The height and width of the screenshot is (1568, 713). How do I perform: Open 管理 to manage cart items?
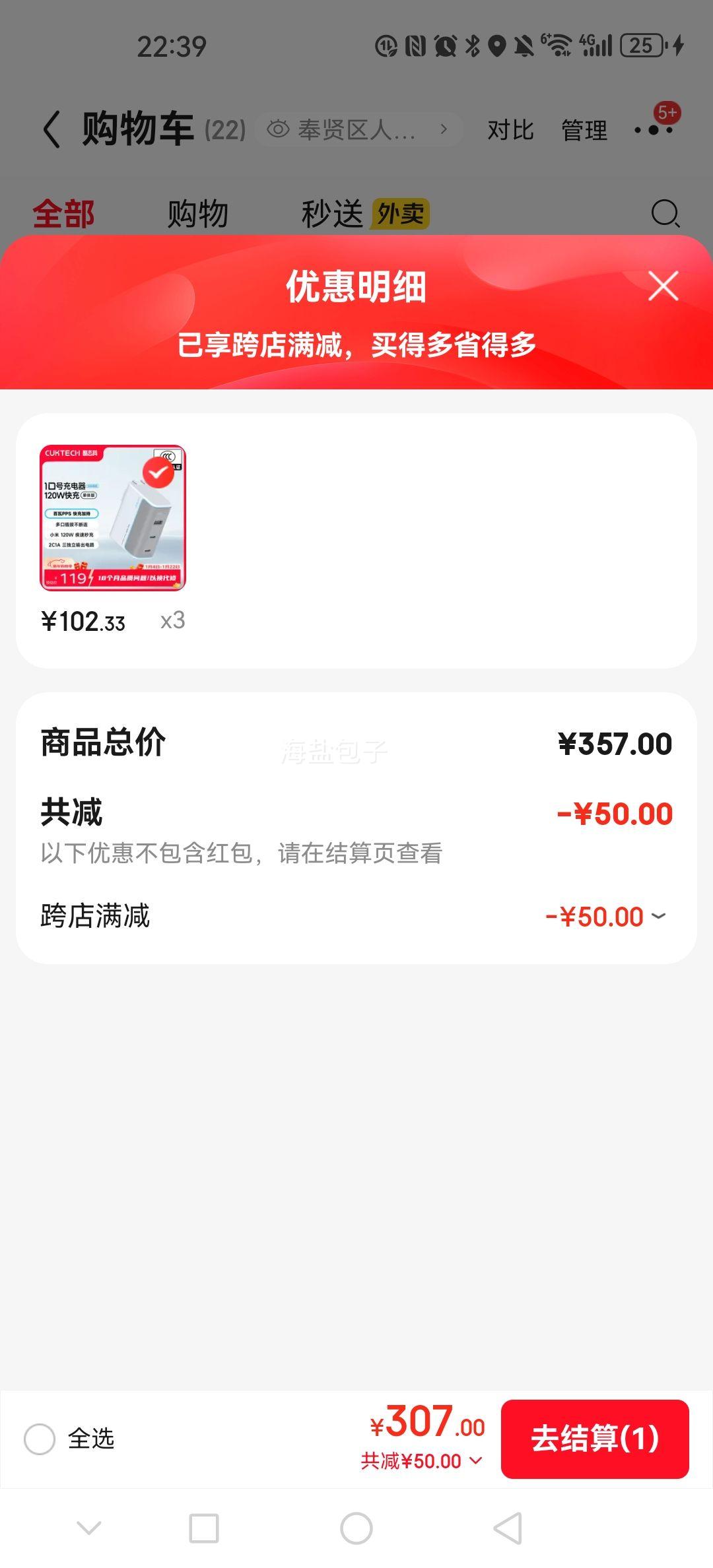click(584, 129)
